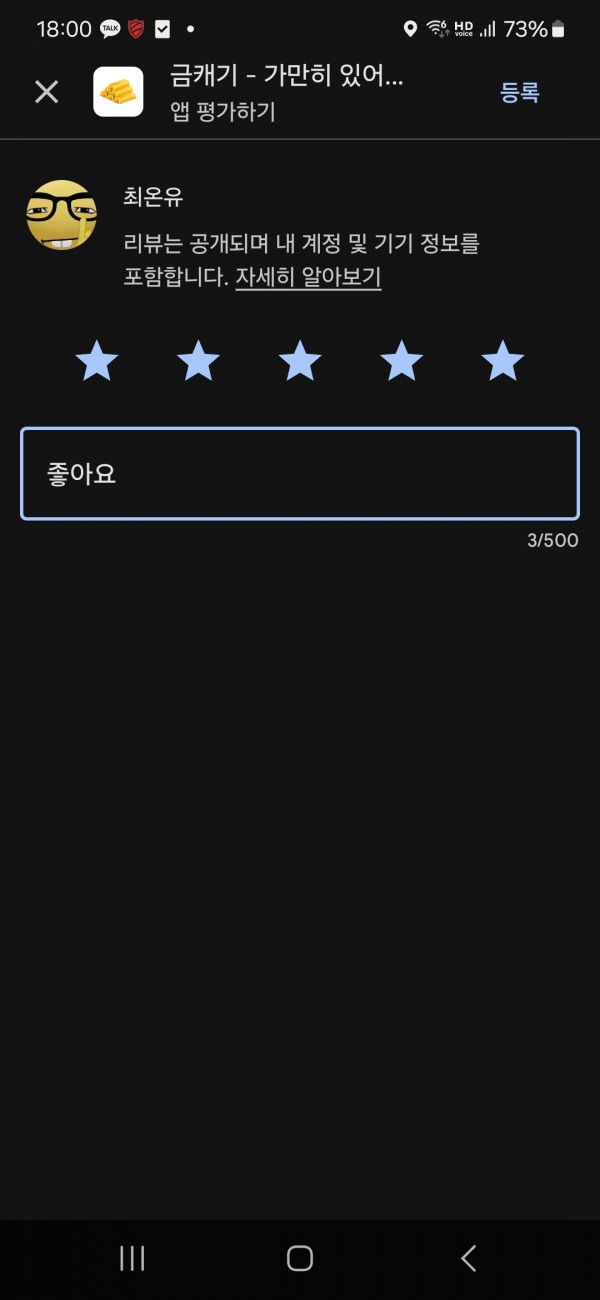Open the 자세히 알아보기 link
This screenshot has height=1300, width=600.
308,277
